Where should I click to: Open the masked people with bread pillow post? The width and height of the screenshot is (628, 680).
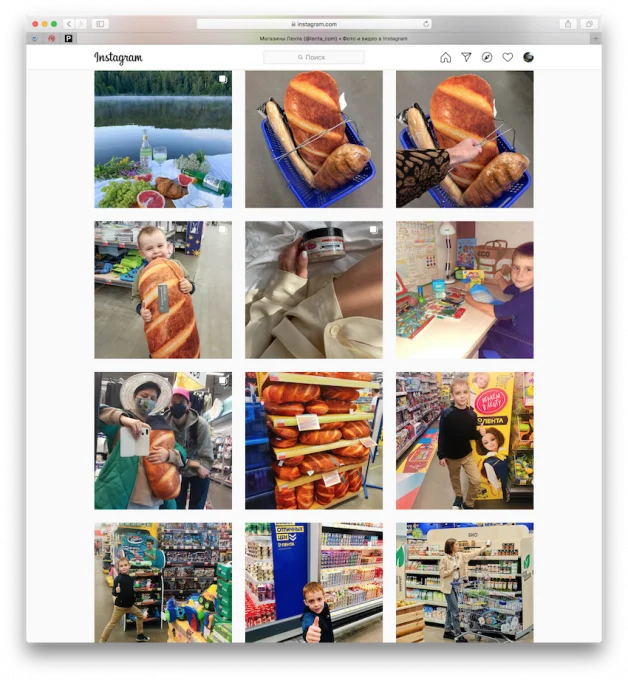163,441
